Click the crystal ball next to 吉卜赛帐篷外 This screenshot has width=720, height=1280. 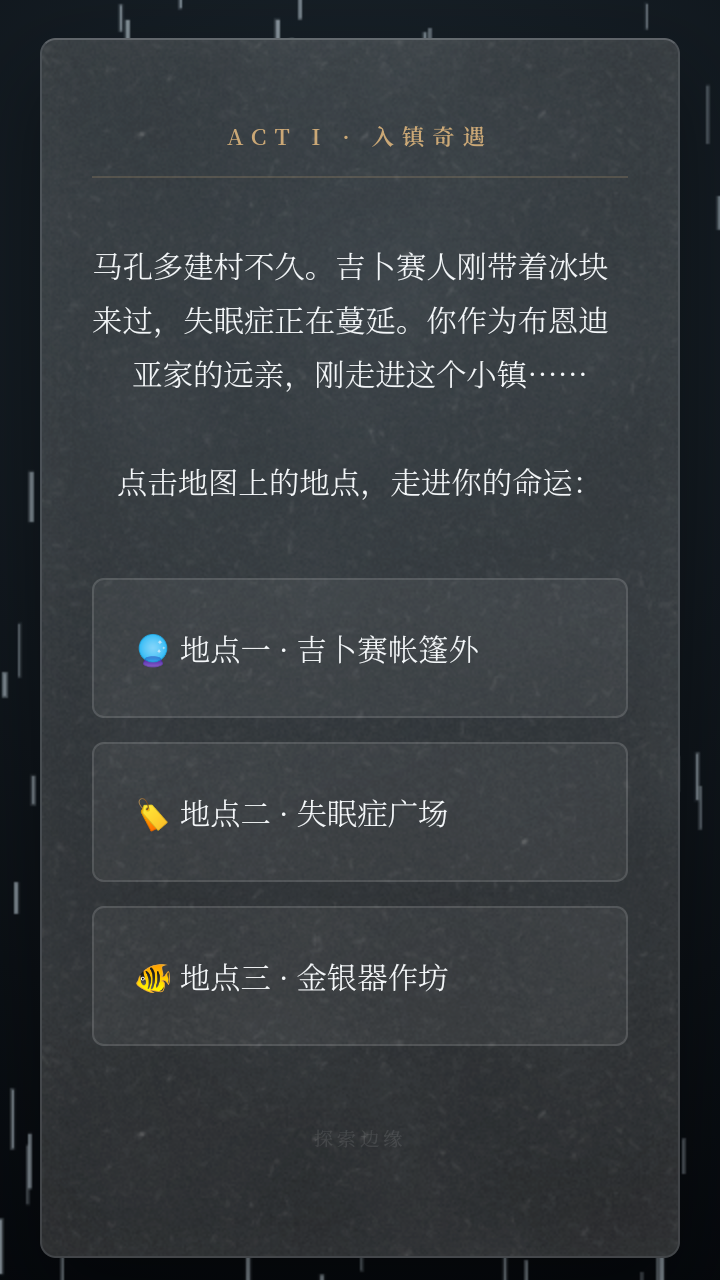[155, 649]
